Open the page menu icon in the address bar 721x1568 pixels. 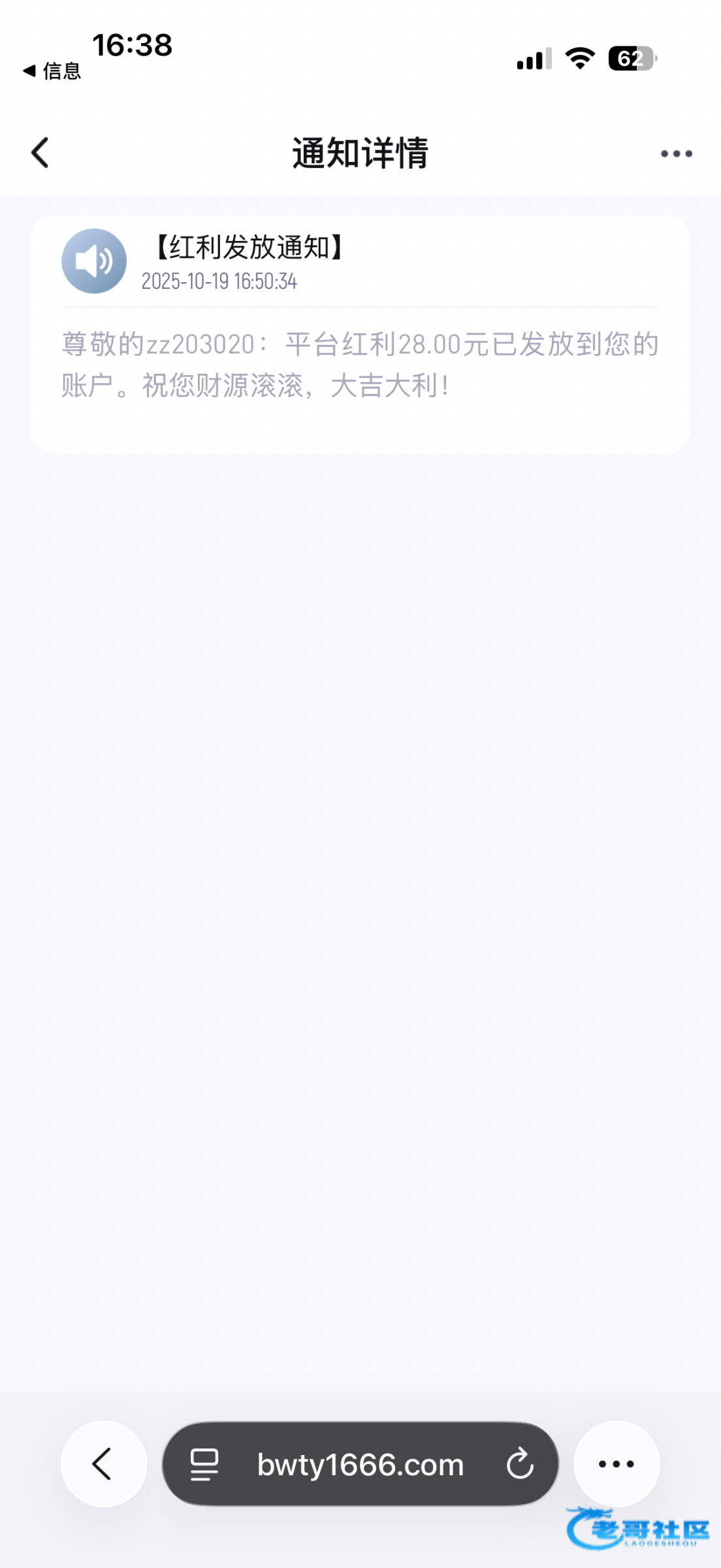pyautogui.click(x=204, y=1464)
